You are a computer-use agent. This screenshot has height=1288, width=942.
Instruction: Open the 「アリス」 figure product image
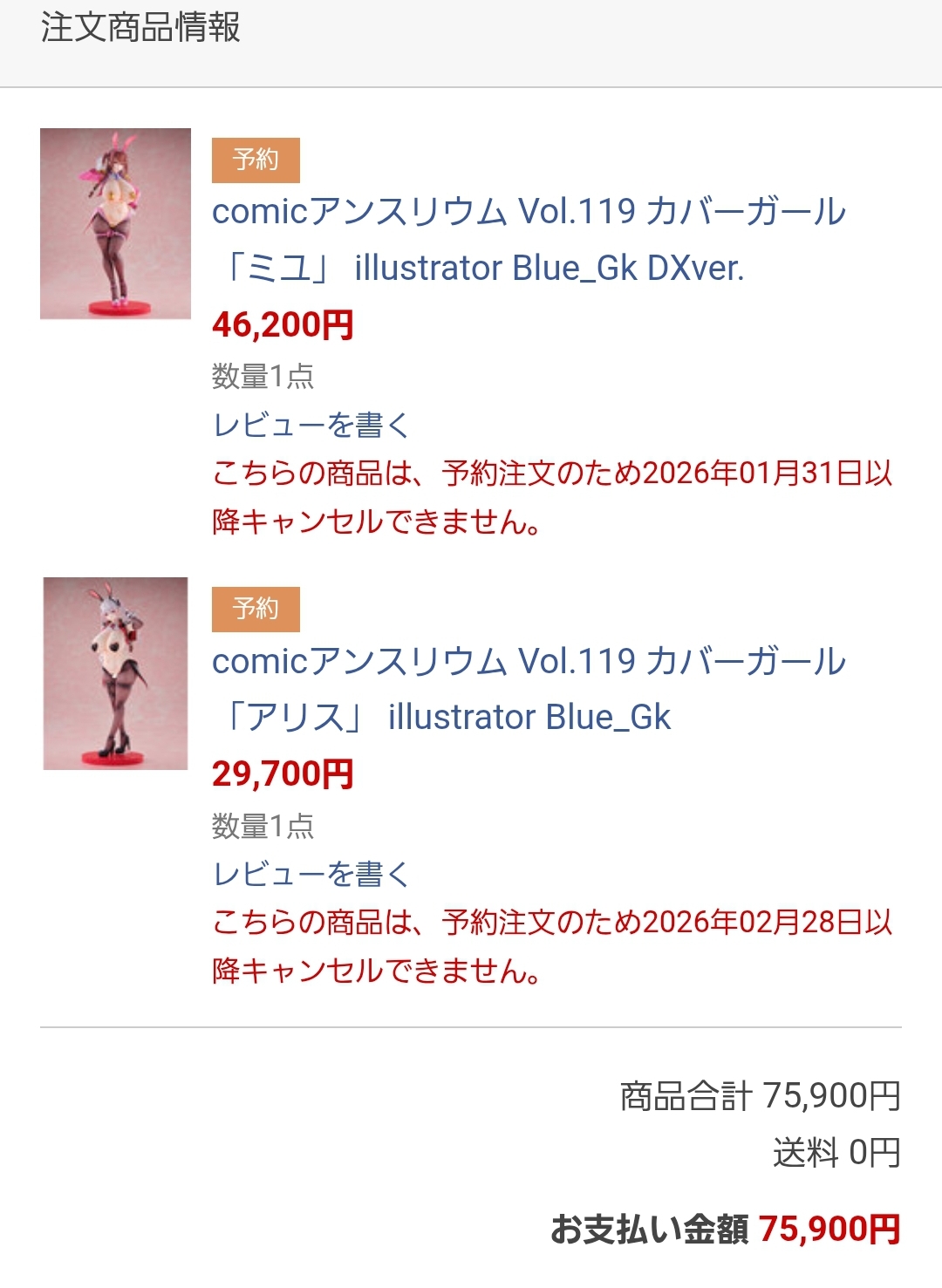tap(115, 673)
